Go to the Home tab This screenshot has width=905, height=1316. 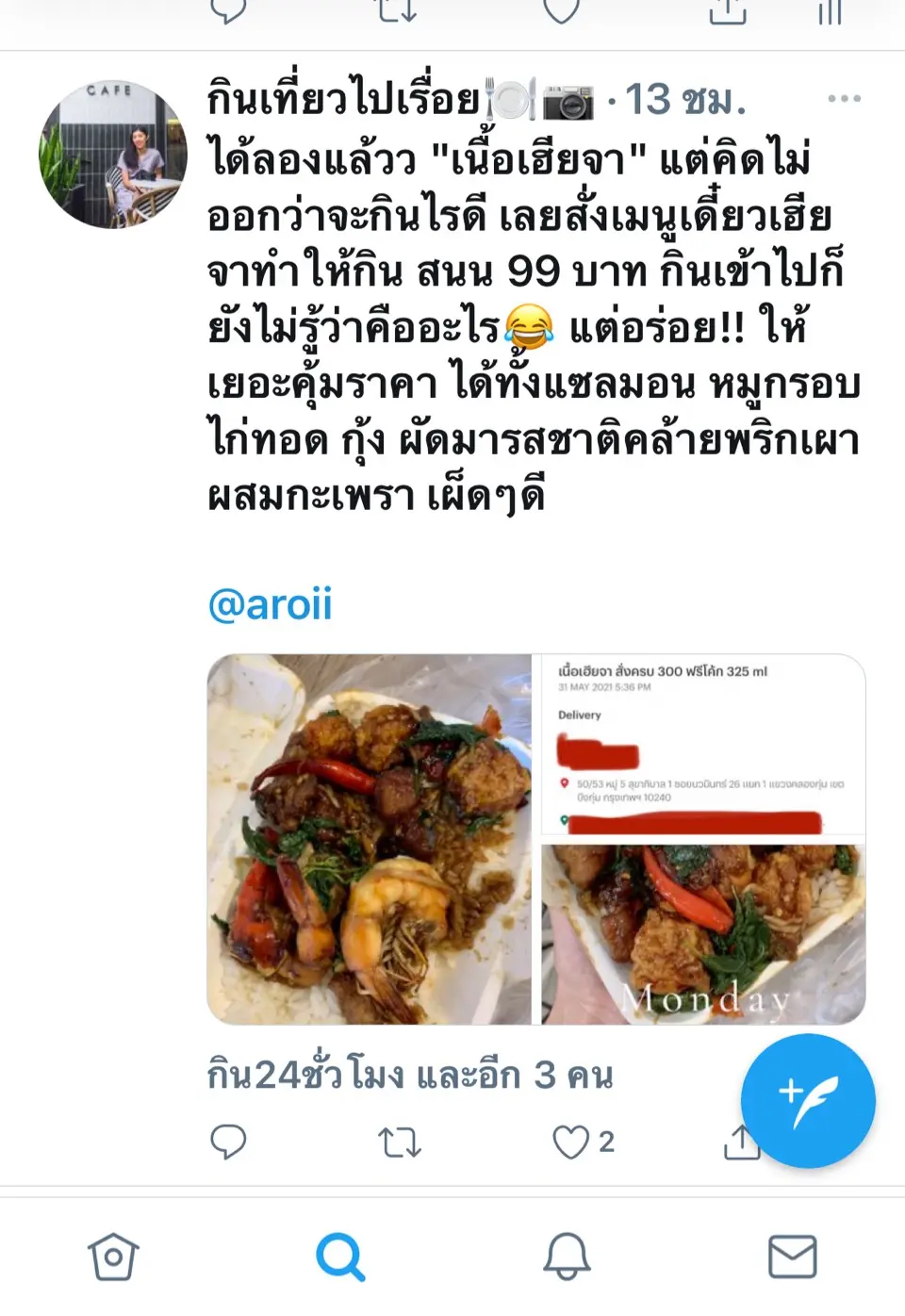113,1257
